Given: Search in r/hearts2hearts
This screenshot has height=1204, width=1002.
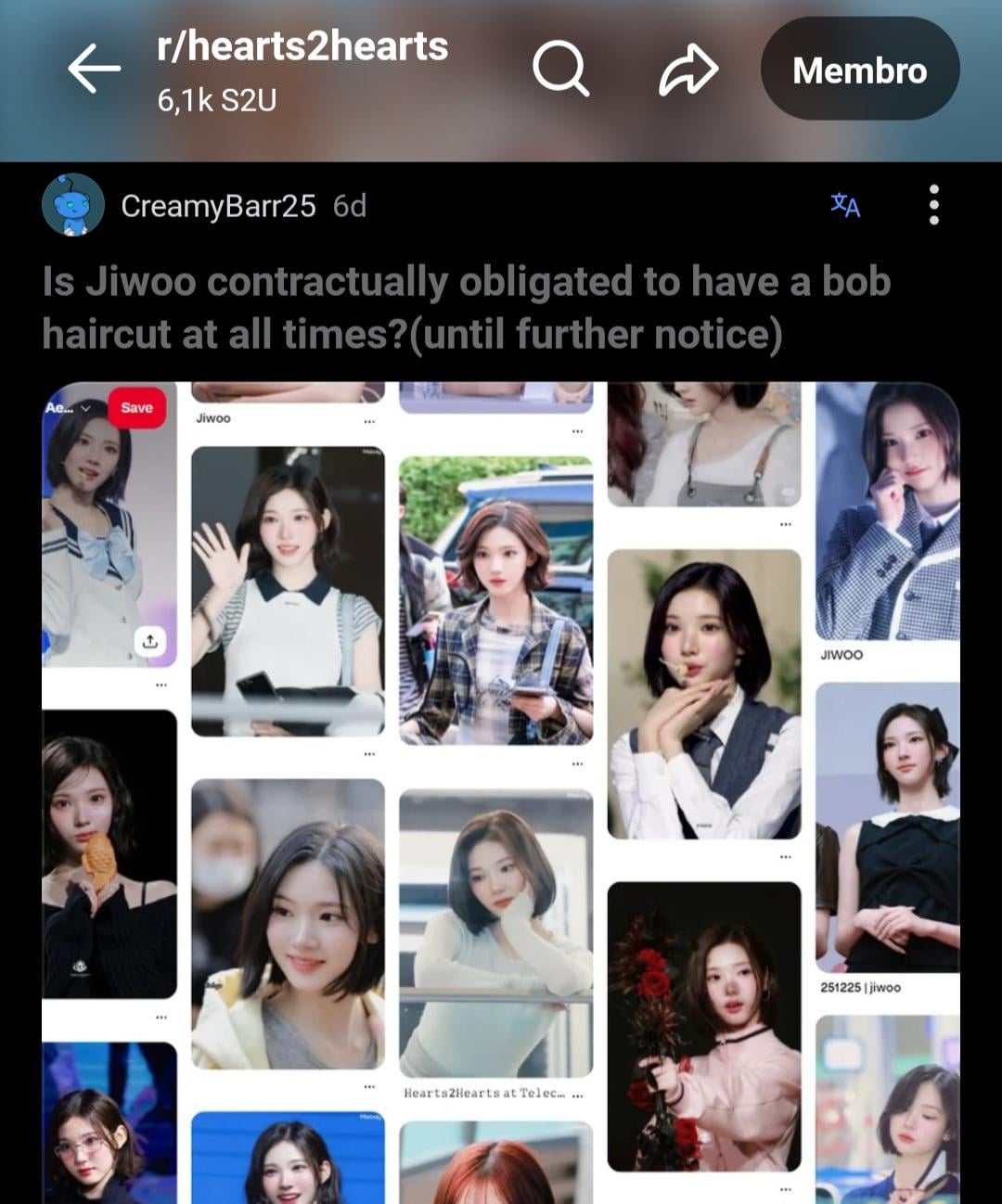Looking at the screenshot, I should (x=560, y=70).
